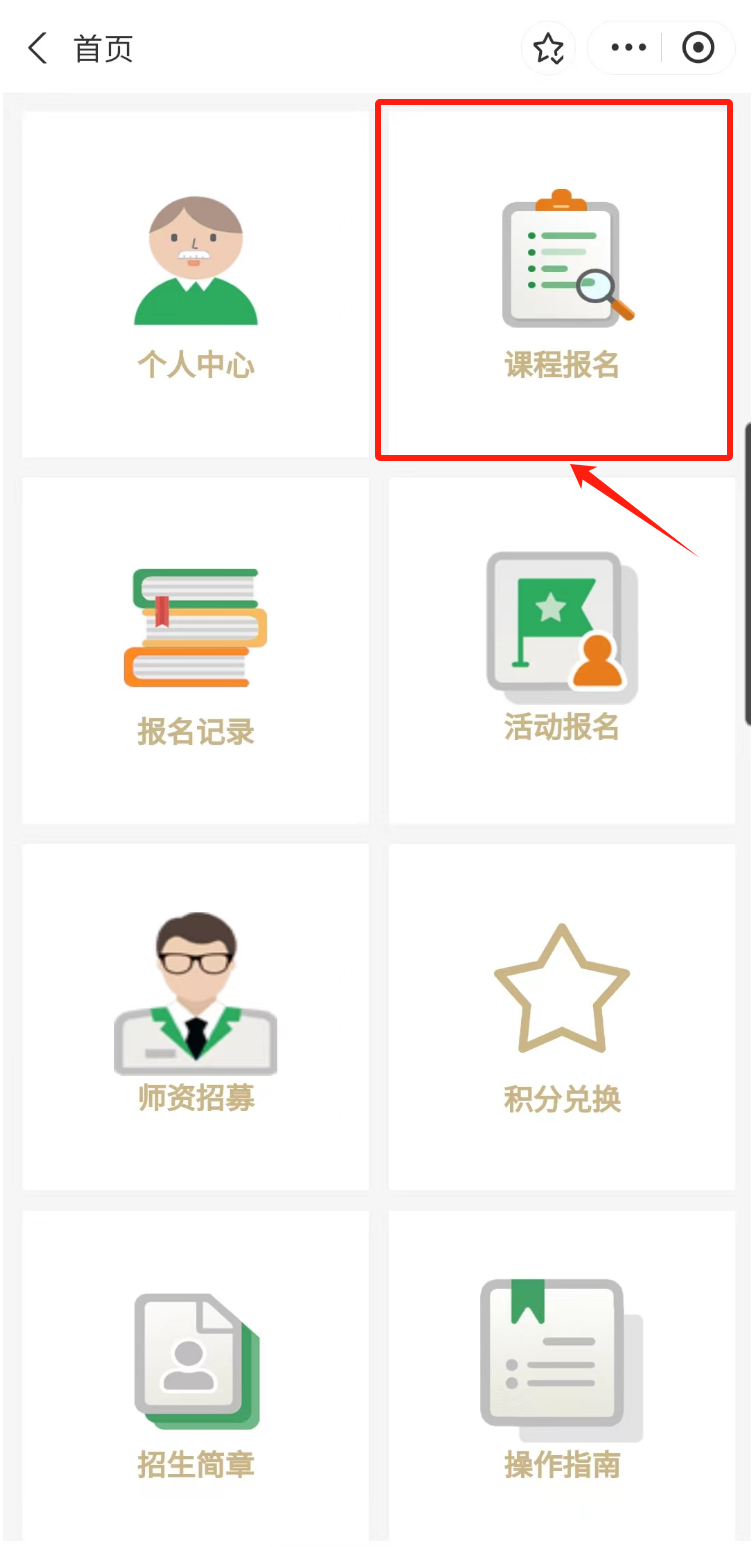The image size is (753, 1547).
Task: Open the three-dot more menu
Action: 628,48
